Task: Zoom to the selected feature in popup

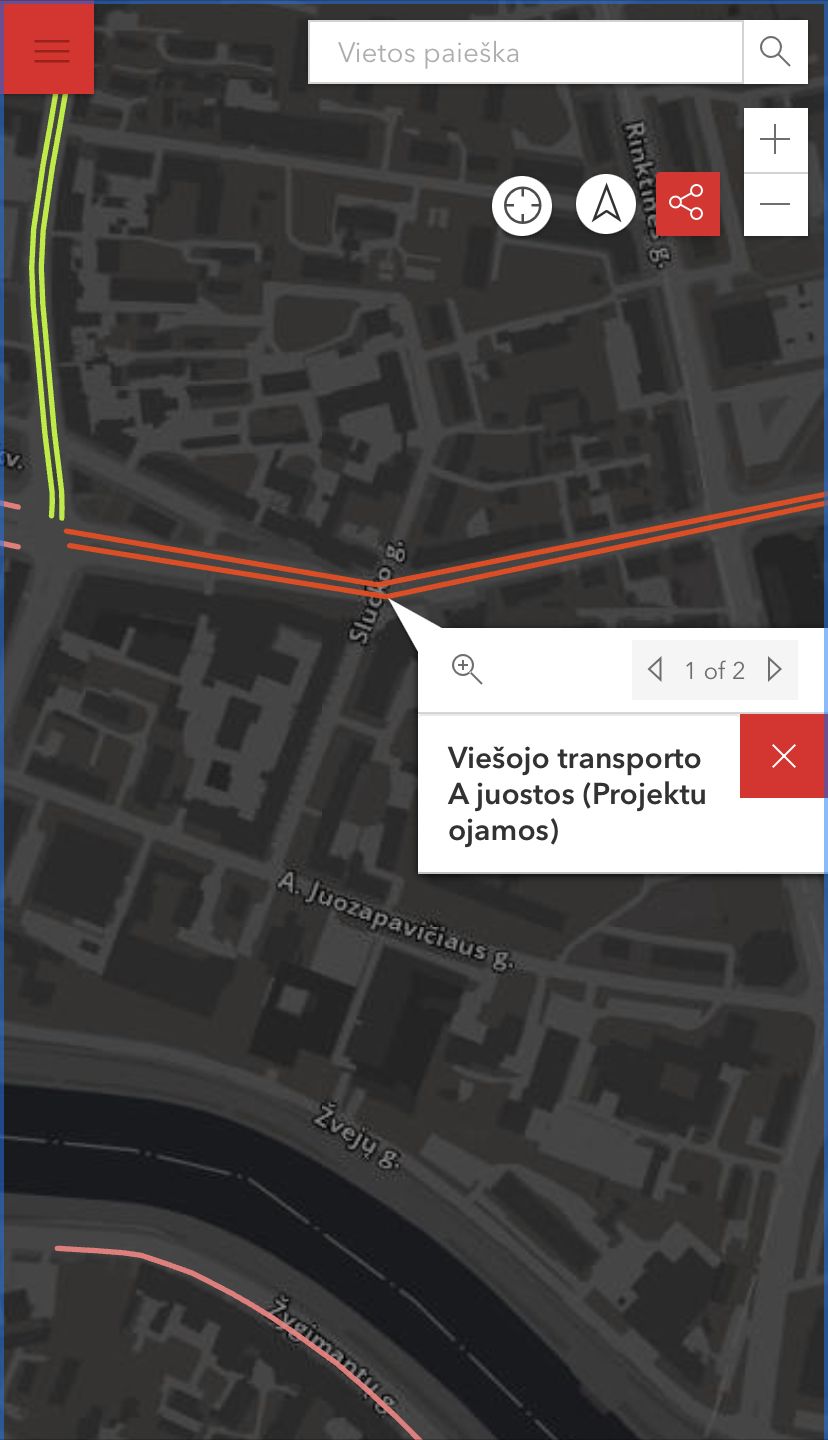Action: (467, 669)
